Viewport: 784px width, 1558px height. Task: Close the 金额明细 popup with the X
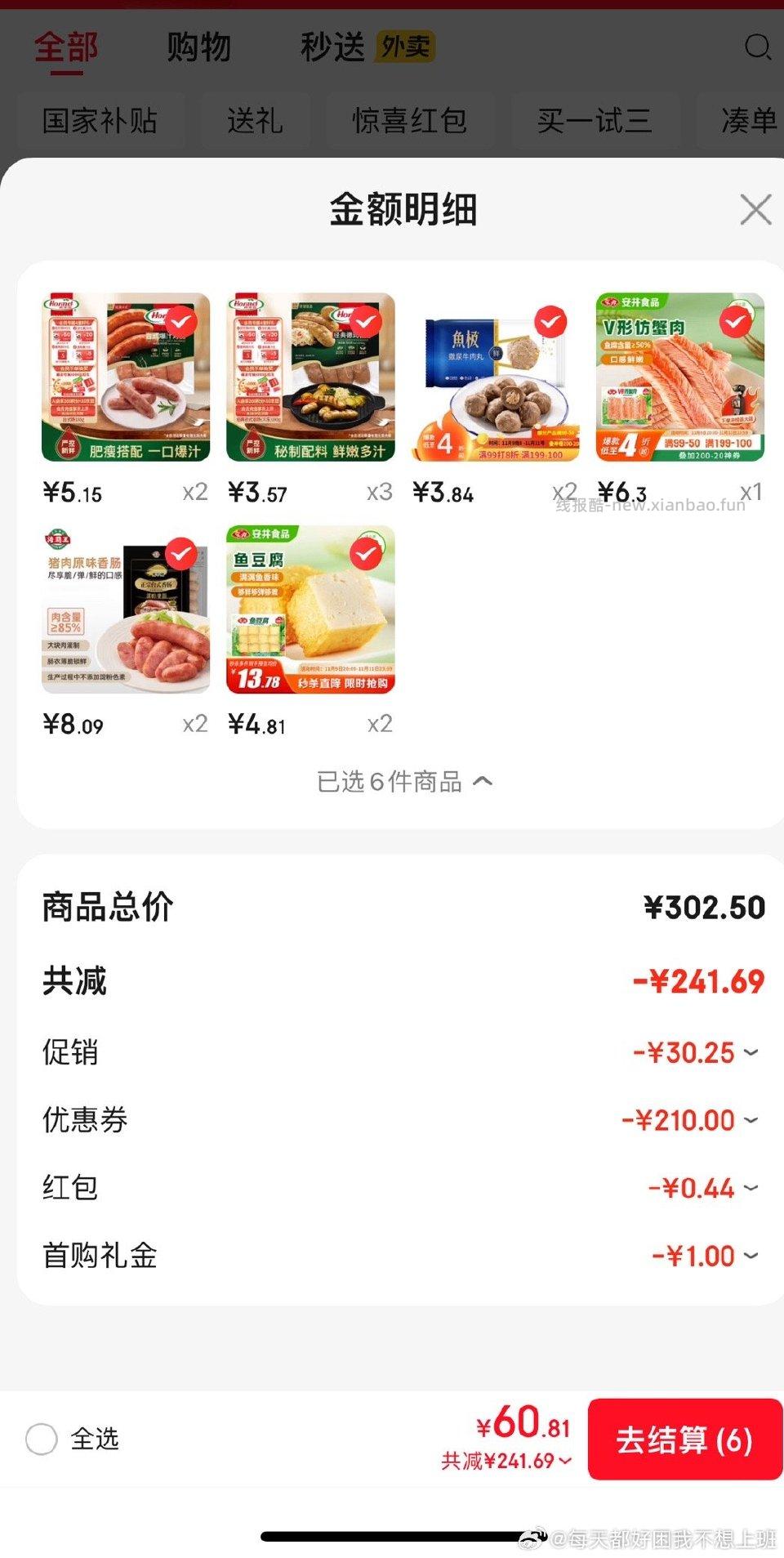click(755, 210)
